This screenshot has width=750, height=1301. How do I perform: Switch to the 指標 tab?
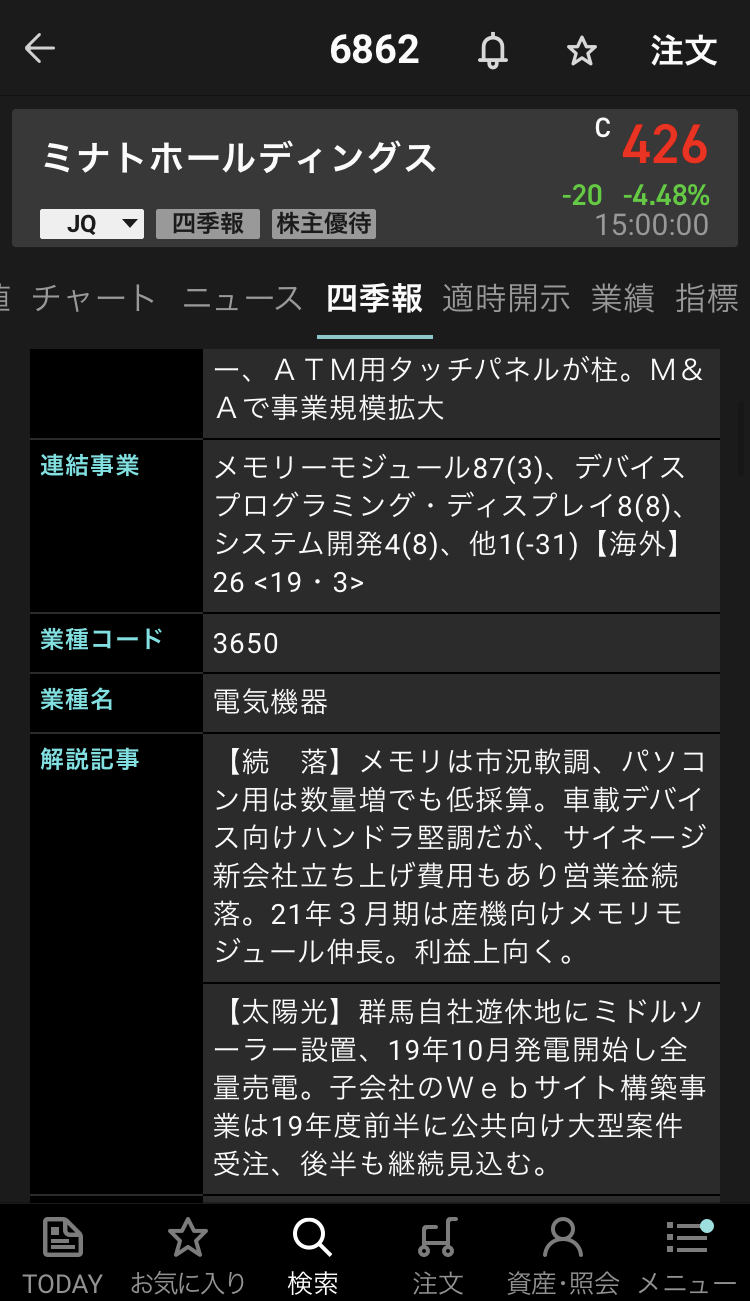point(706,298)
